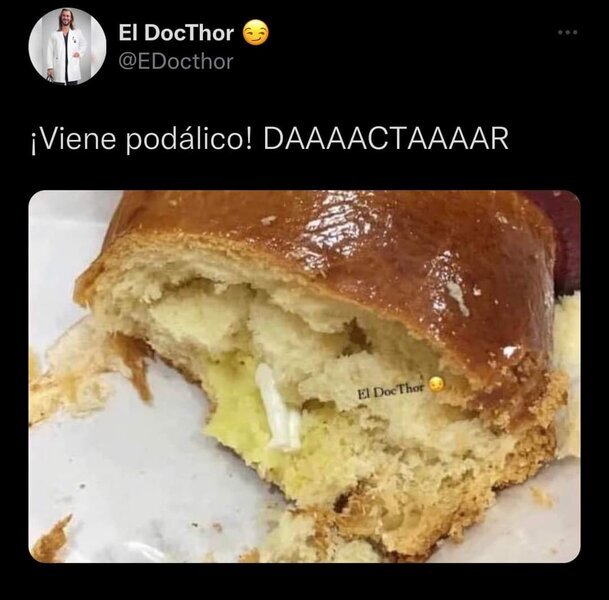
Task: Open the bread photo in the tweet
Action: [x=304, y=376]
